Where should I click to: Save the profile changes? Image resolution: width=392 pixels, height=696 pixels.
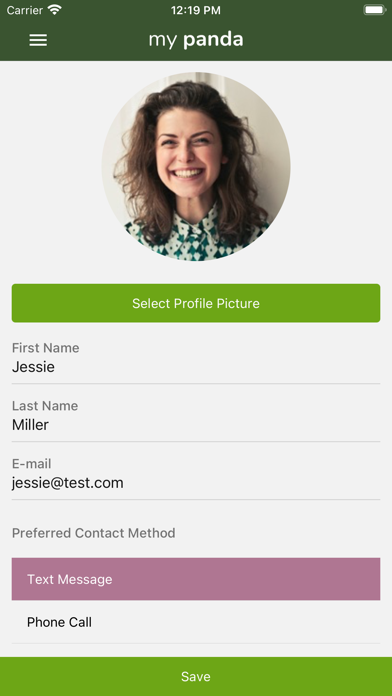(x=196, y=676)
